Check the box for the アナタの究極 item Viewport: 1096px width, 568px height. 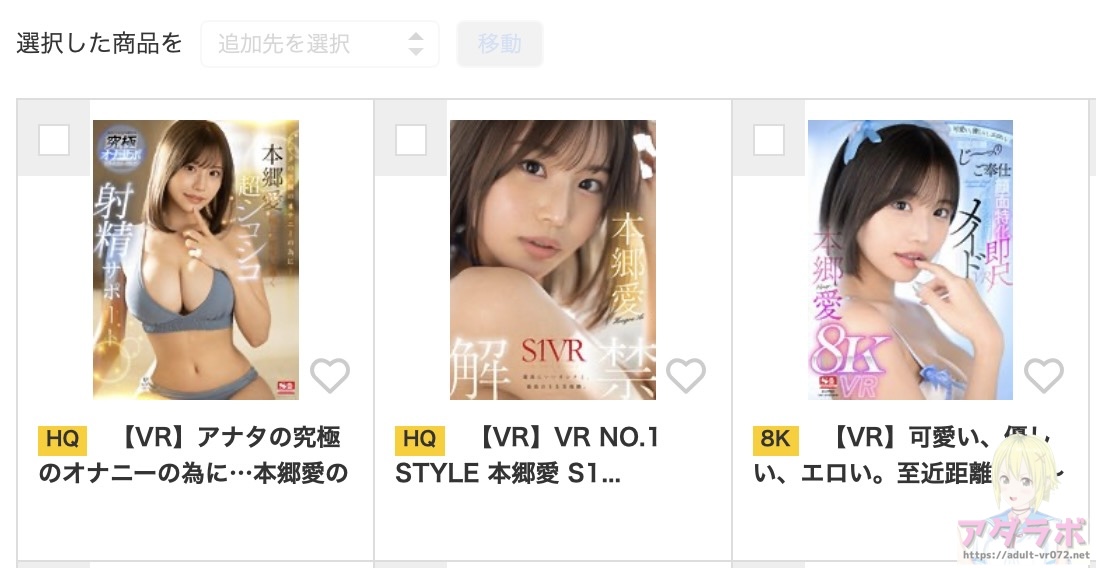tap(54, 140)
